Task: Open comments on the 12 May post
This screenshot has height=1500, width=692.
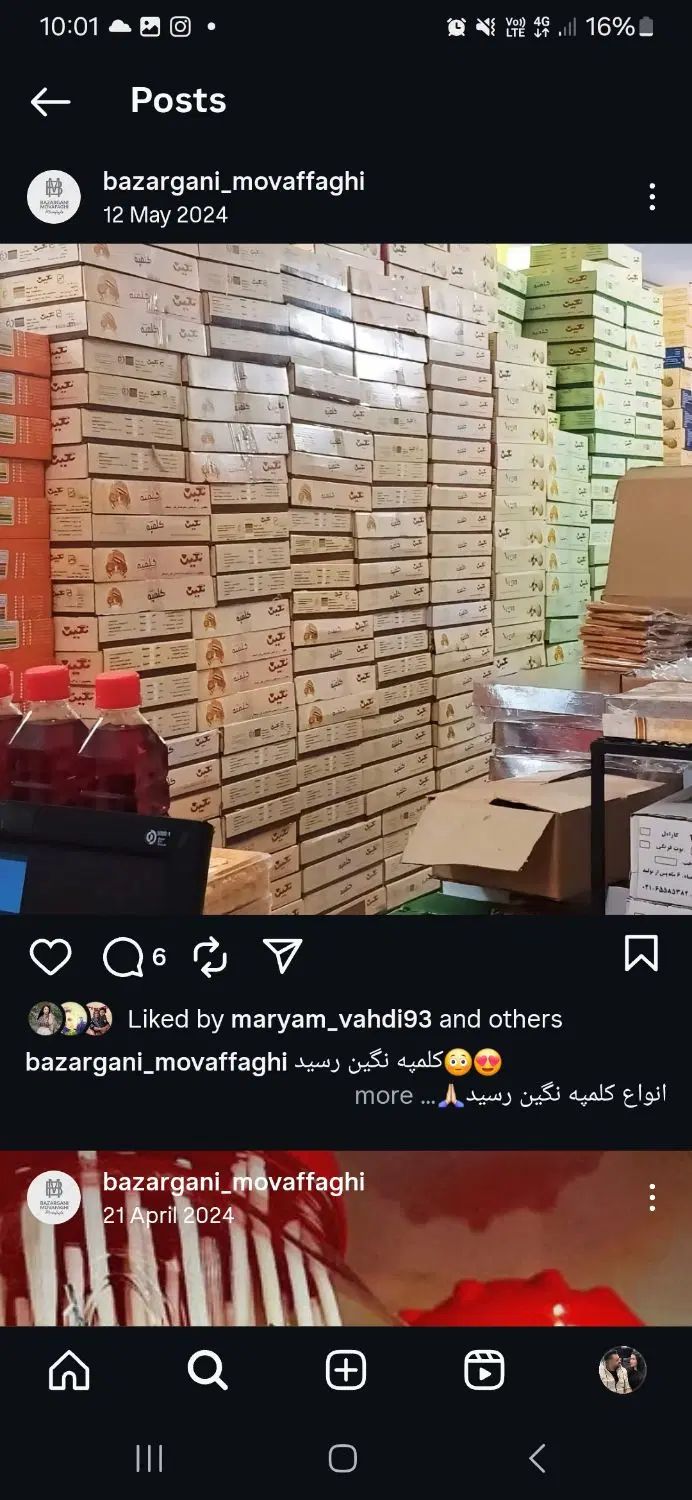Action: coord(124,957)
